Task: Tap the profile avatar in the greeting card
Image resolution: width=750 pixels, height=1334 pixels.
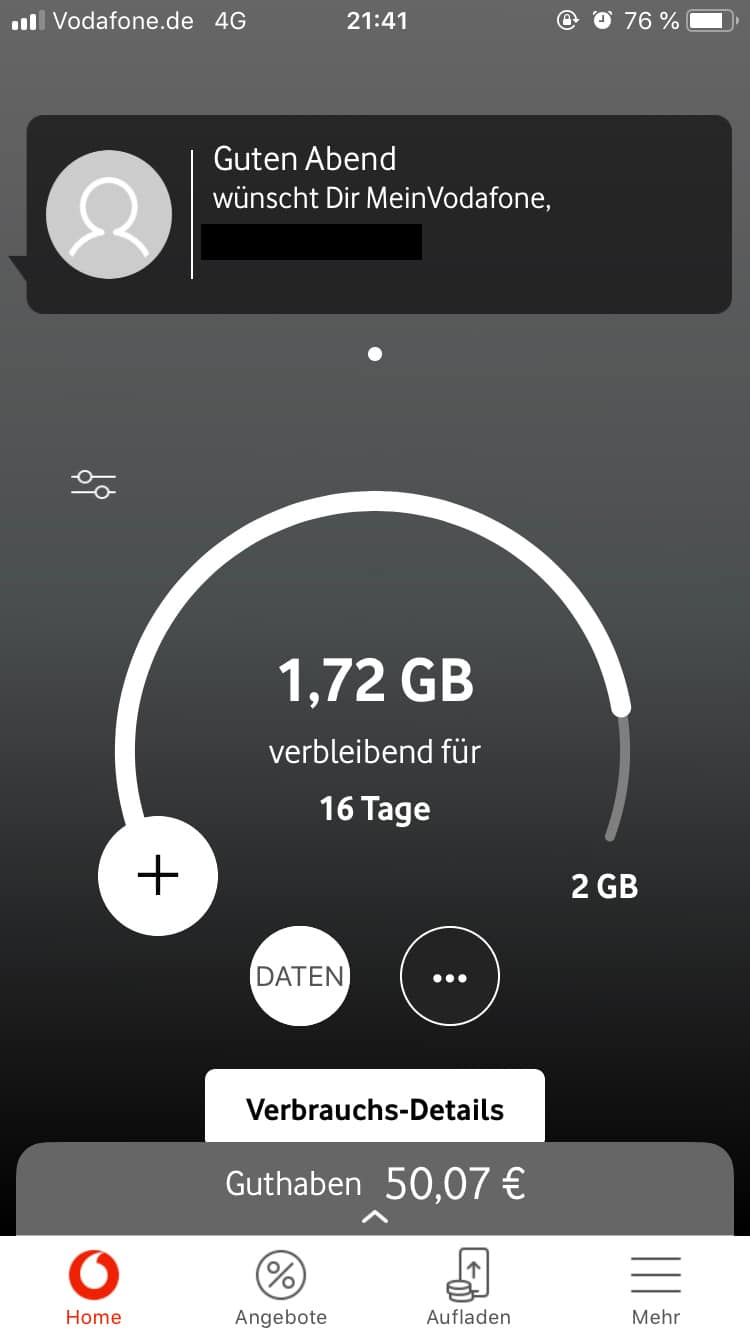Action: (x=109, y=214)
